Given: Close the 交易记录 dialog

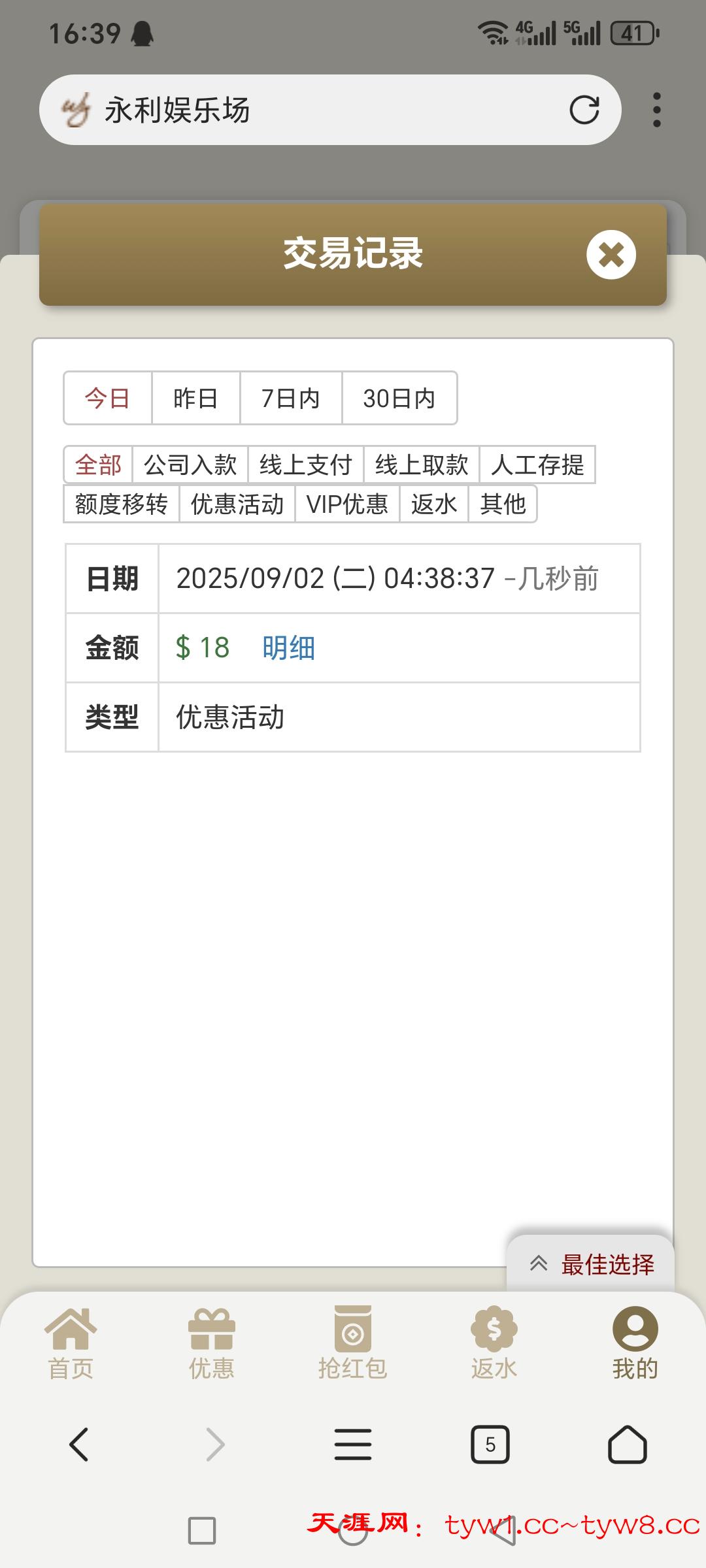Looking at the screenshot, I should pyautogui.click(x=611, y=255).
